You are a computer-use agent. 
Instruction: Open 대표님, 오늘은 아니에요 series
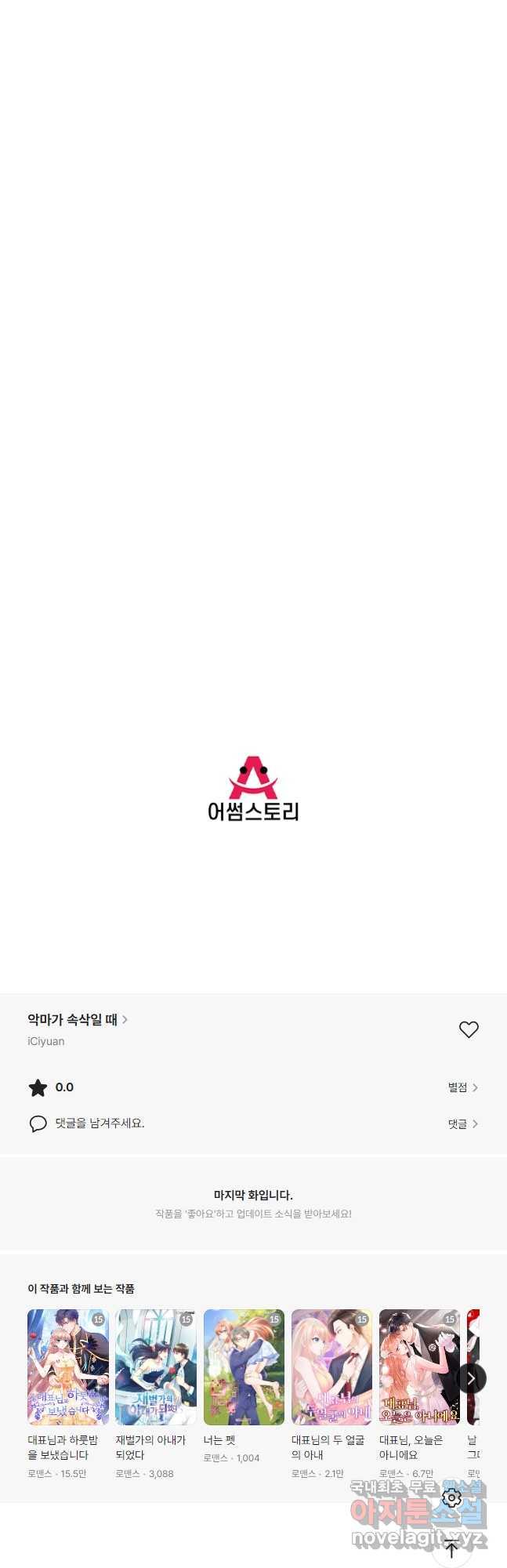(419, 1367)
